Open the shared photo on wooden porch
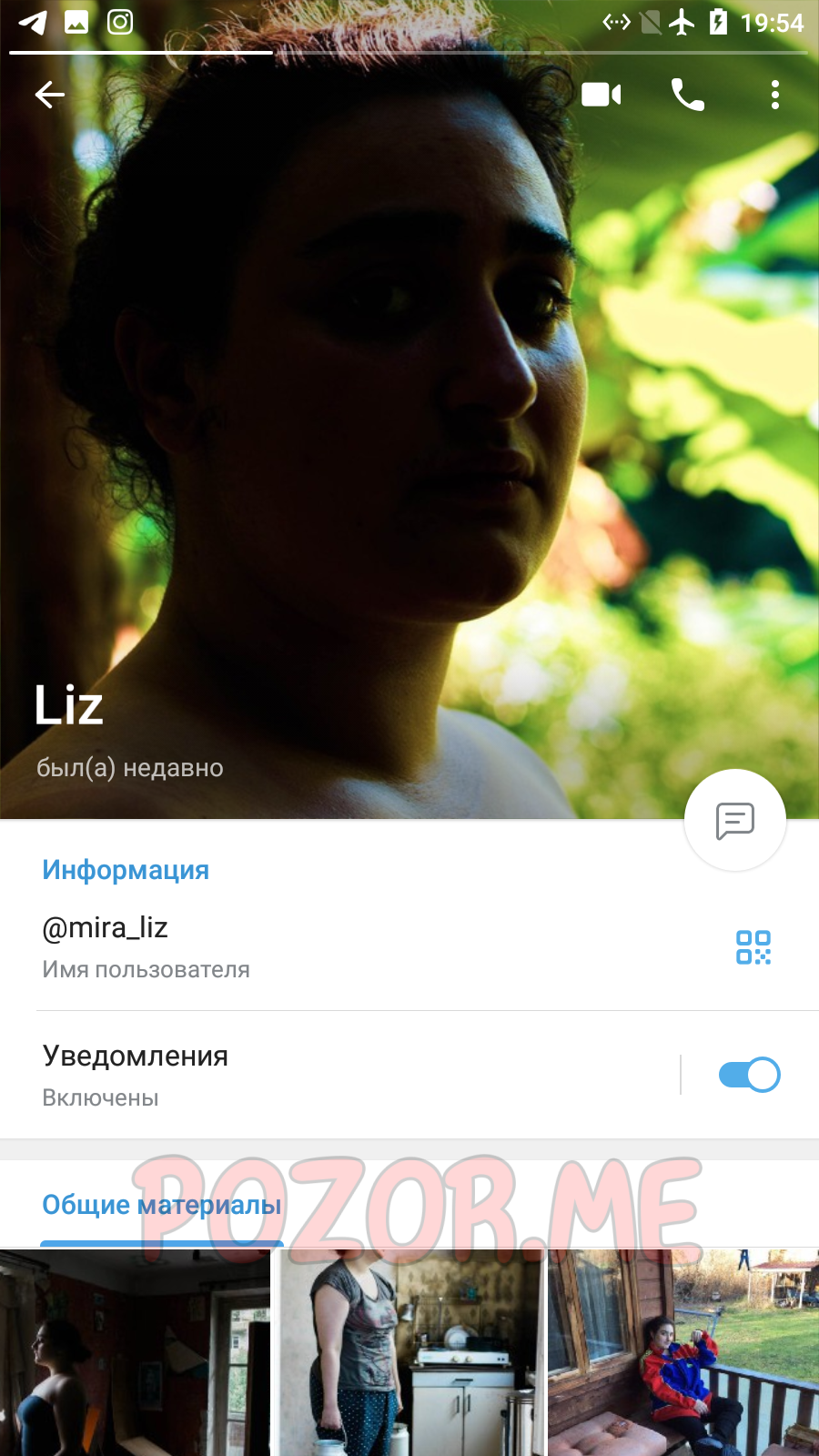The height and width of the screenshot is (1456, 819). [x=683, y=1353]
